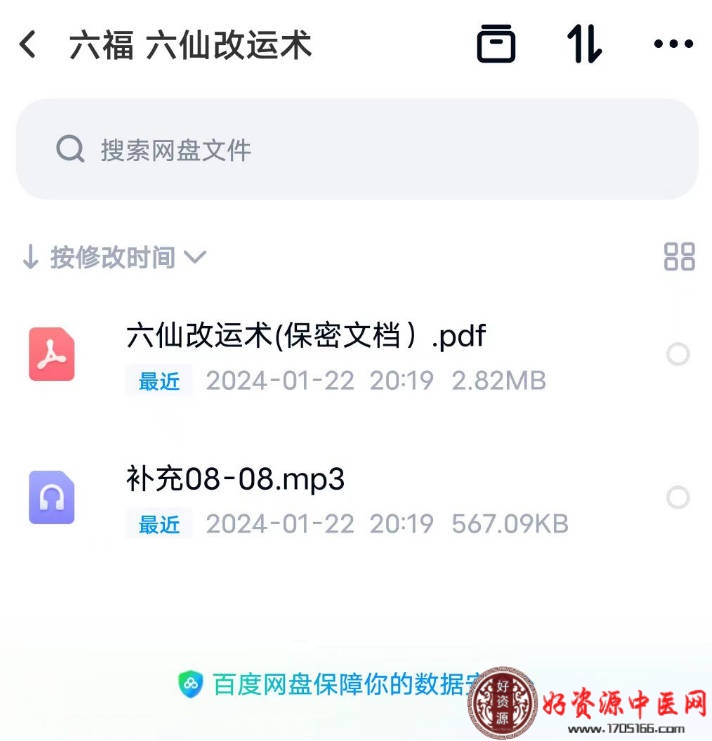The width and height of the screenshot is (712, 741).
Task: Select the 补充08-08.mp3 checkbox circle
Action: 678,497
